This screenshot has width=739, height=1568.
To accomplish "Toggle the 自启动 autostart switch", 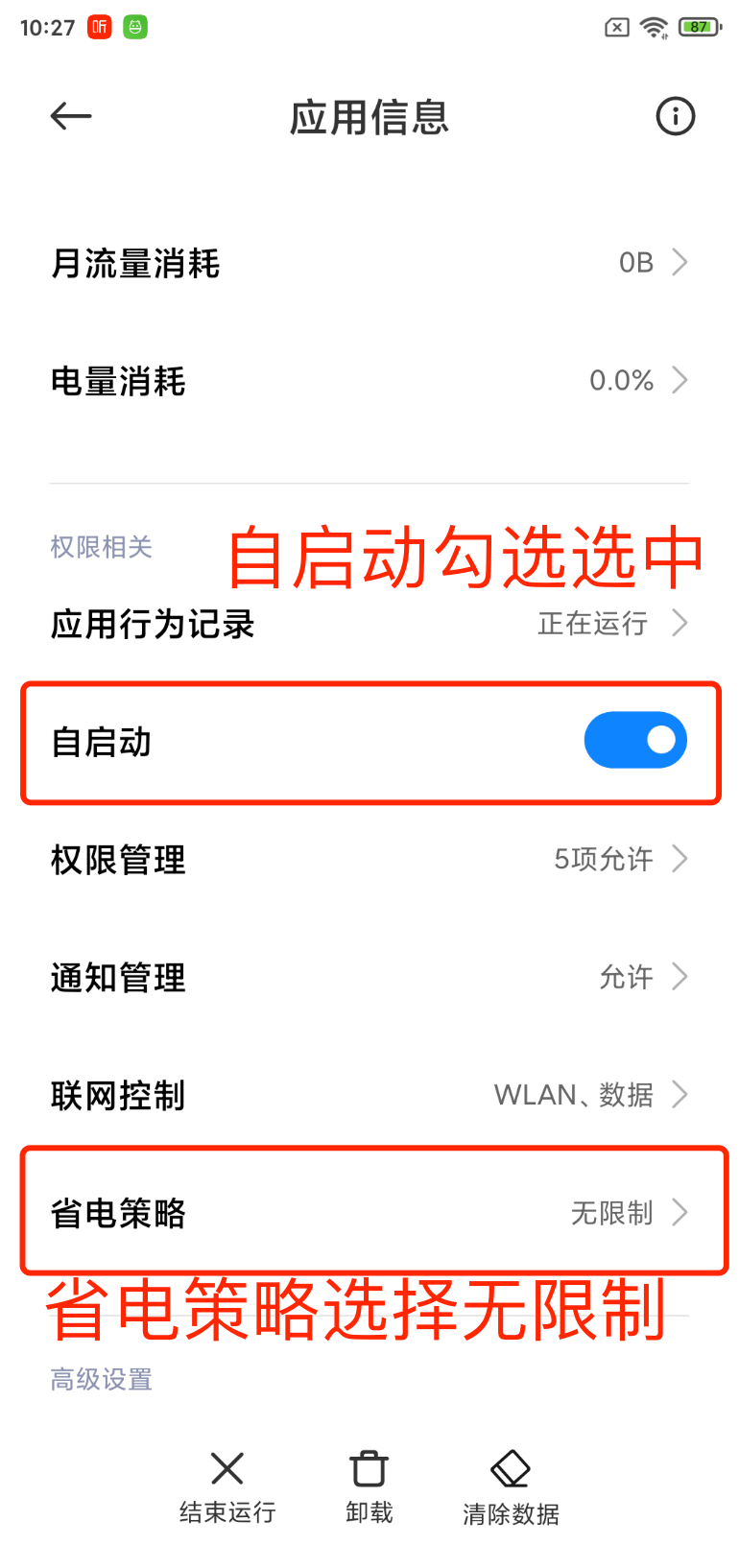I will click(x=634, y=741).
